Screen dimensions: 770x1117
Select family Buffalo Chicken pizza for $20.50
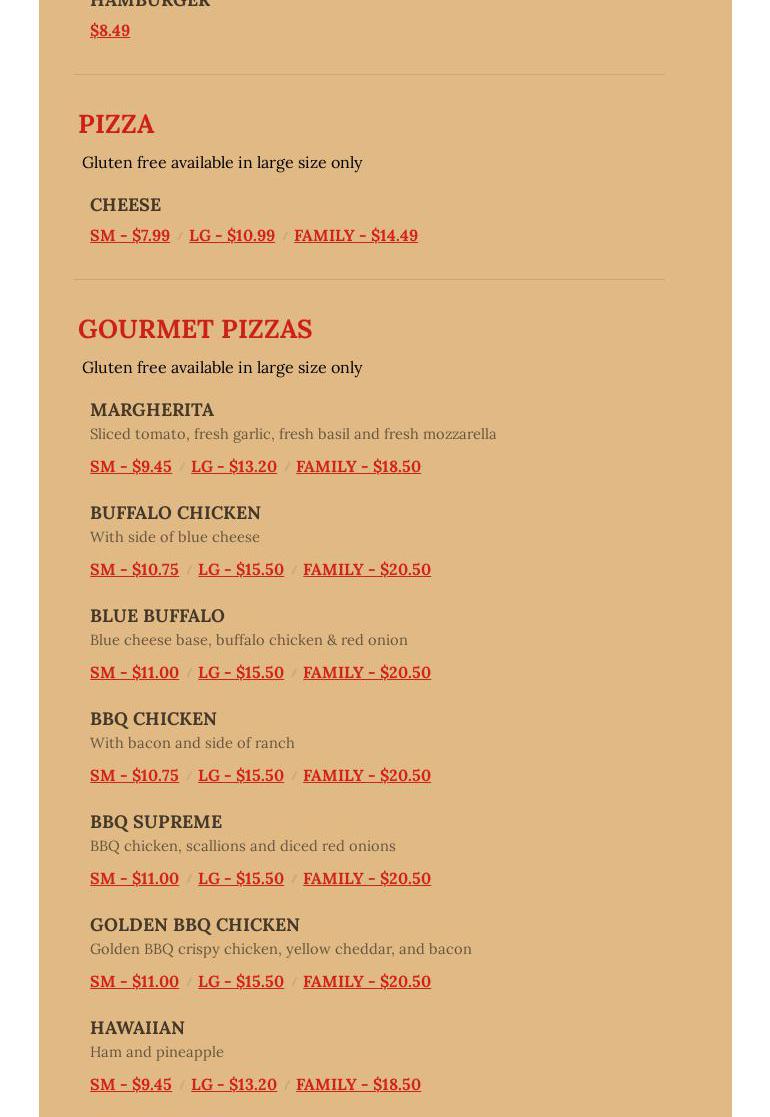pyautogui.click(x=367, y=569)
